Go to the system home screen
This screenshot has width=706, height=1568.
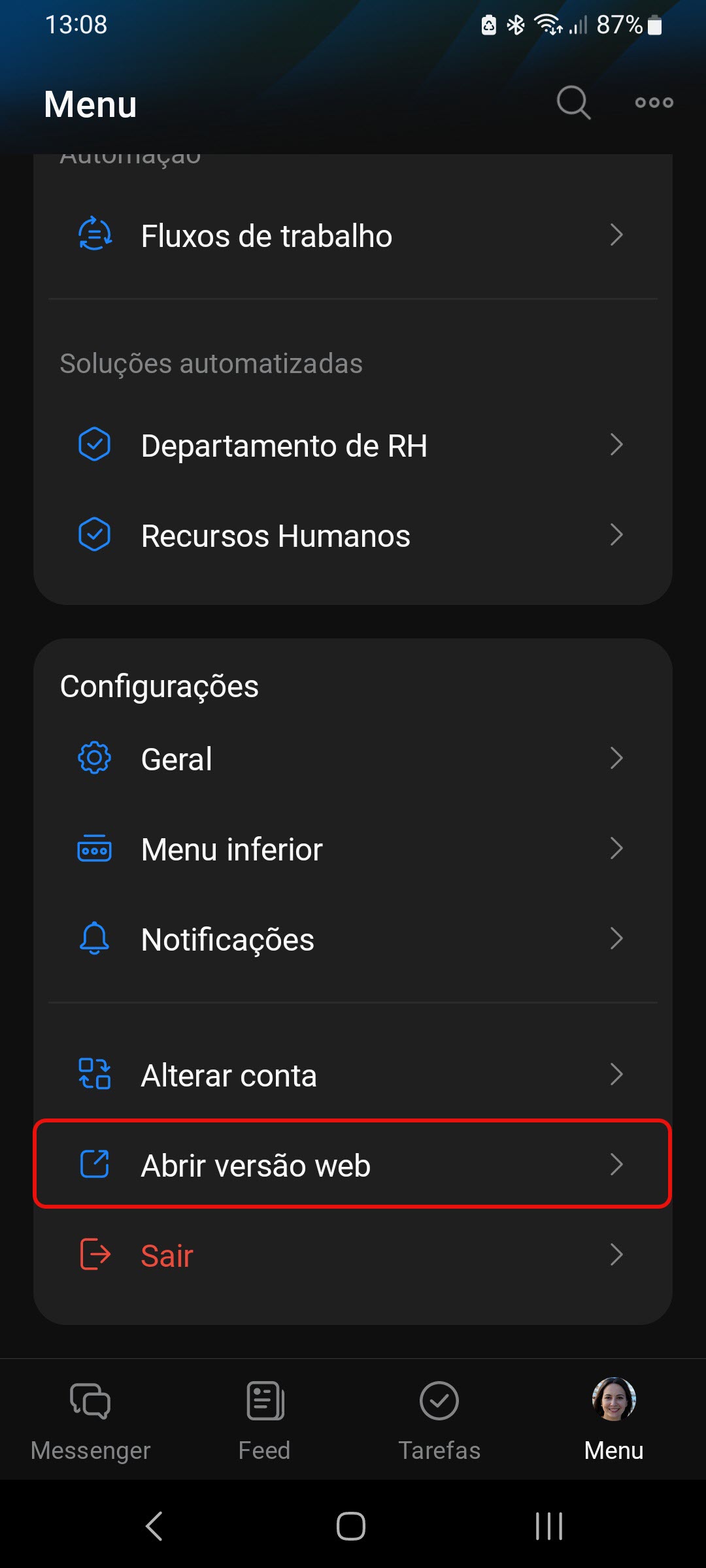pos(351,1526)
